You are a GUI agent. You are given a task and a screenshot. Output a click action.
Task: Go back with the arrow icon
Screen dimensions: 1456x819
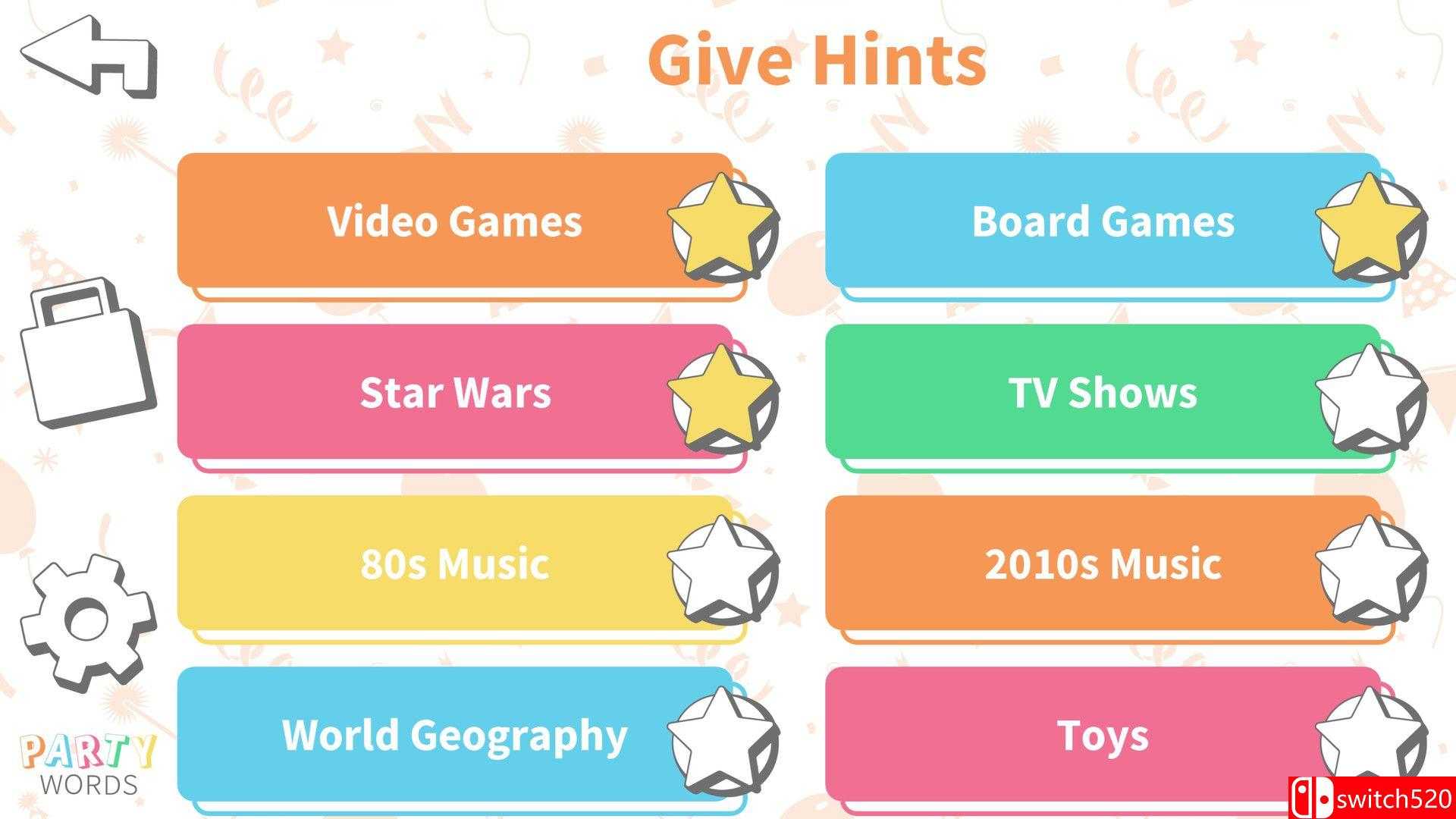tap(89, 57)
